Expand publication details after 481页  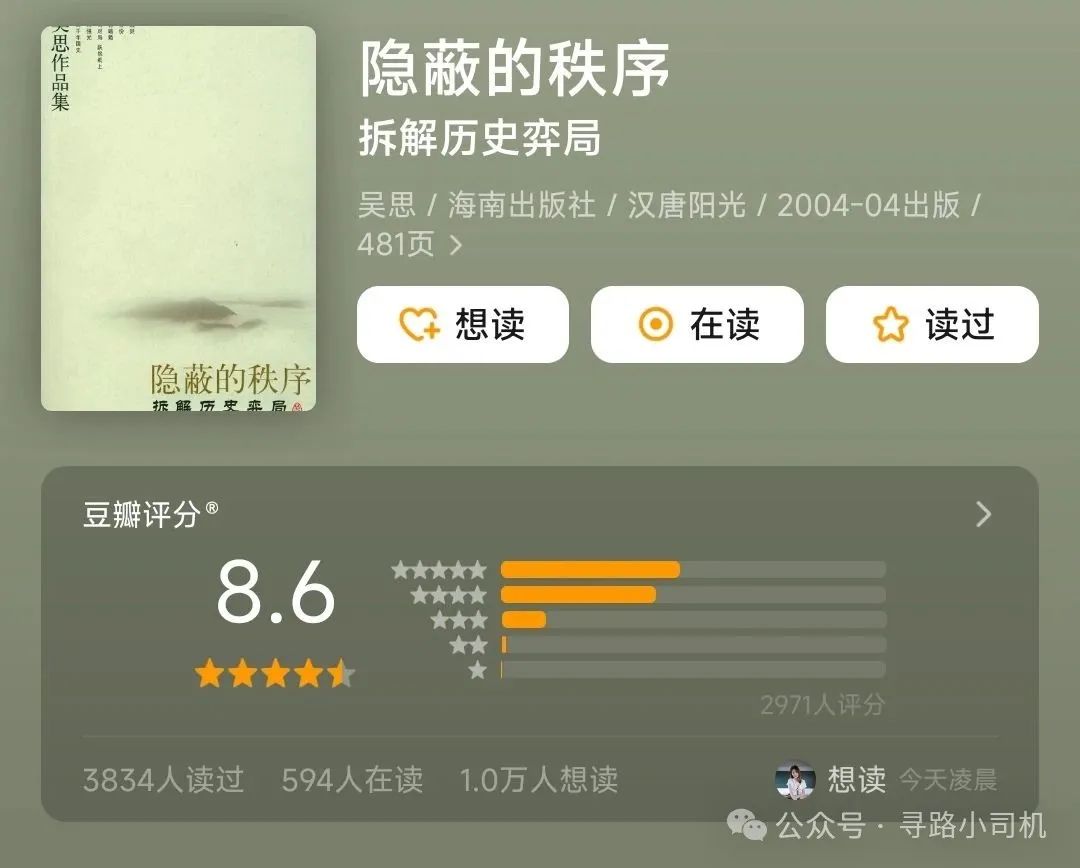(456, 245)
